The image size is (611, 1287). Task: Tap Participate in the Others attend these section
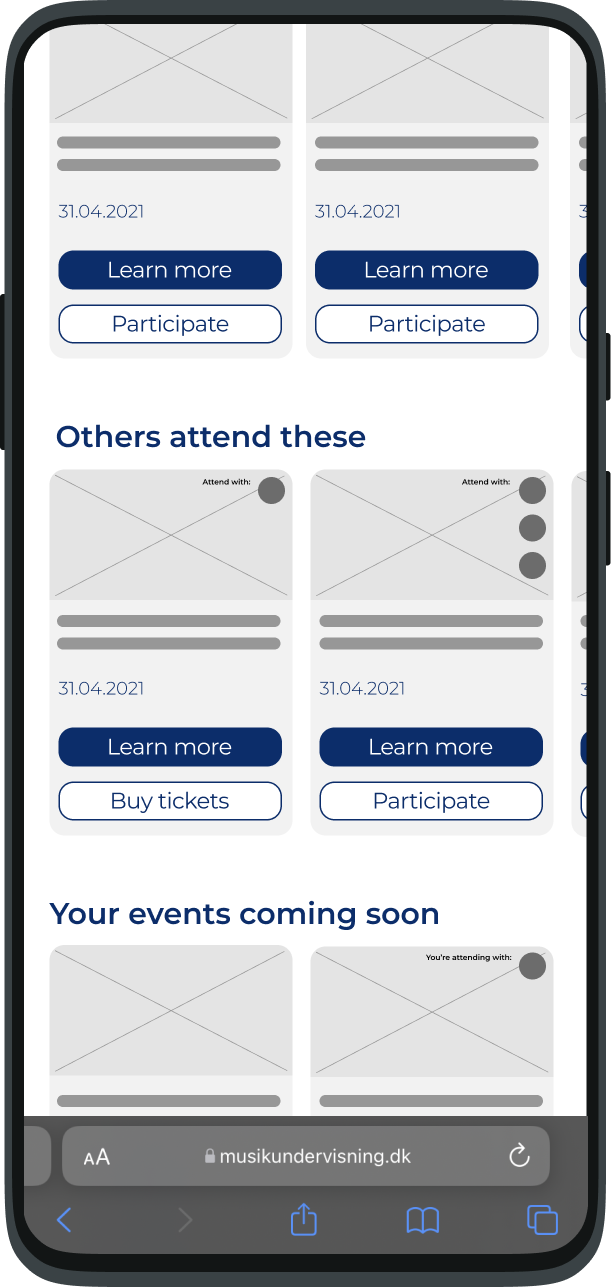pos(431,801)
